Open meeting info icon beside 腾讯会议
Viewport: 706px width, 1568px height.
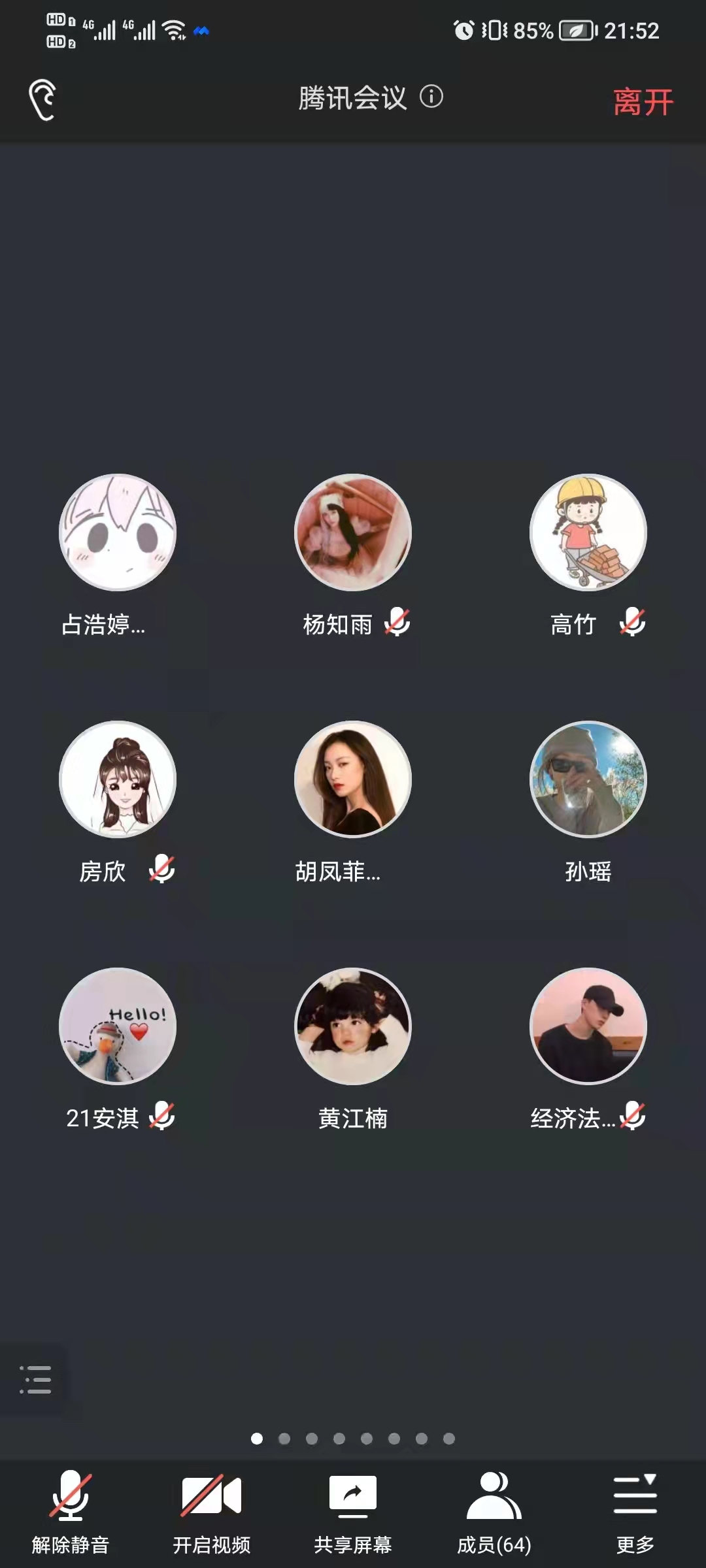tap(431, 97)
